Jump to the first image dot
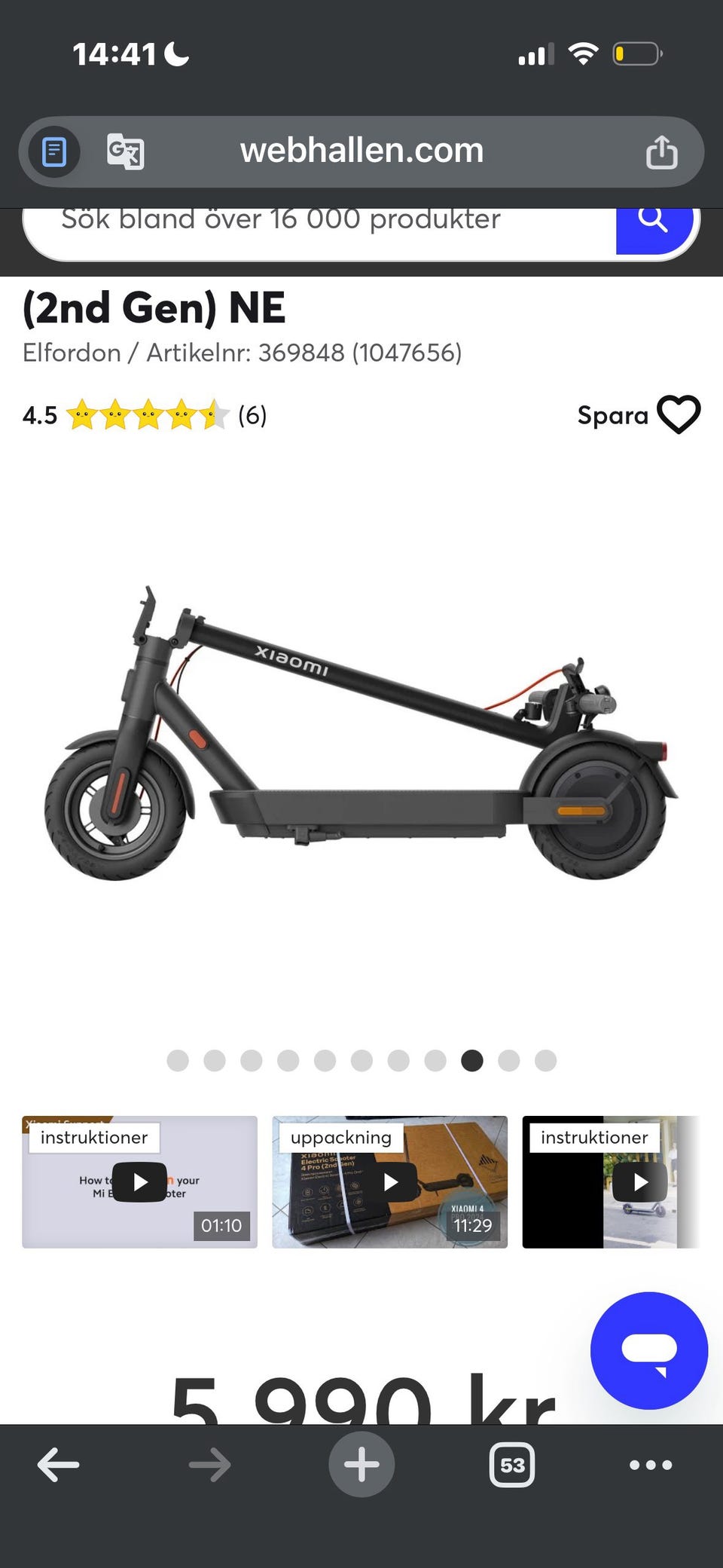723x1568 pixels. click(178, 1060)
